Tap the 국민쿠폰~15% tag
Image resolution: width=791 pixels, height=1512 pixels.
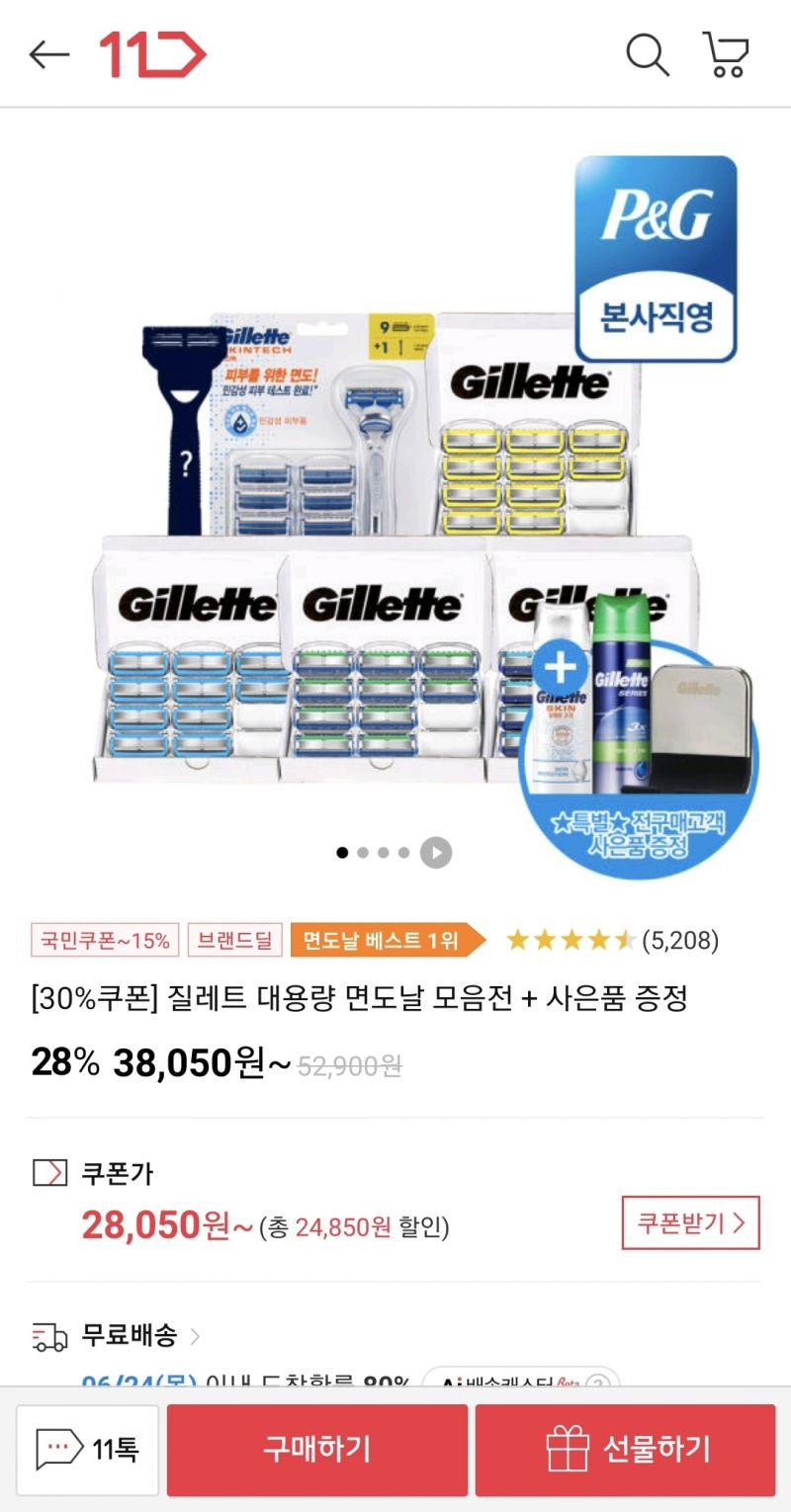click(105, 940)
